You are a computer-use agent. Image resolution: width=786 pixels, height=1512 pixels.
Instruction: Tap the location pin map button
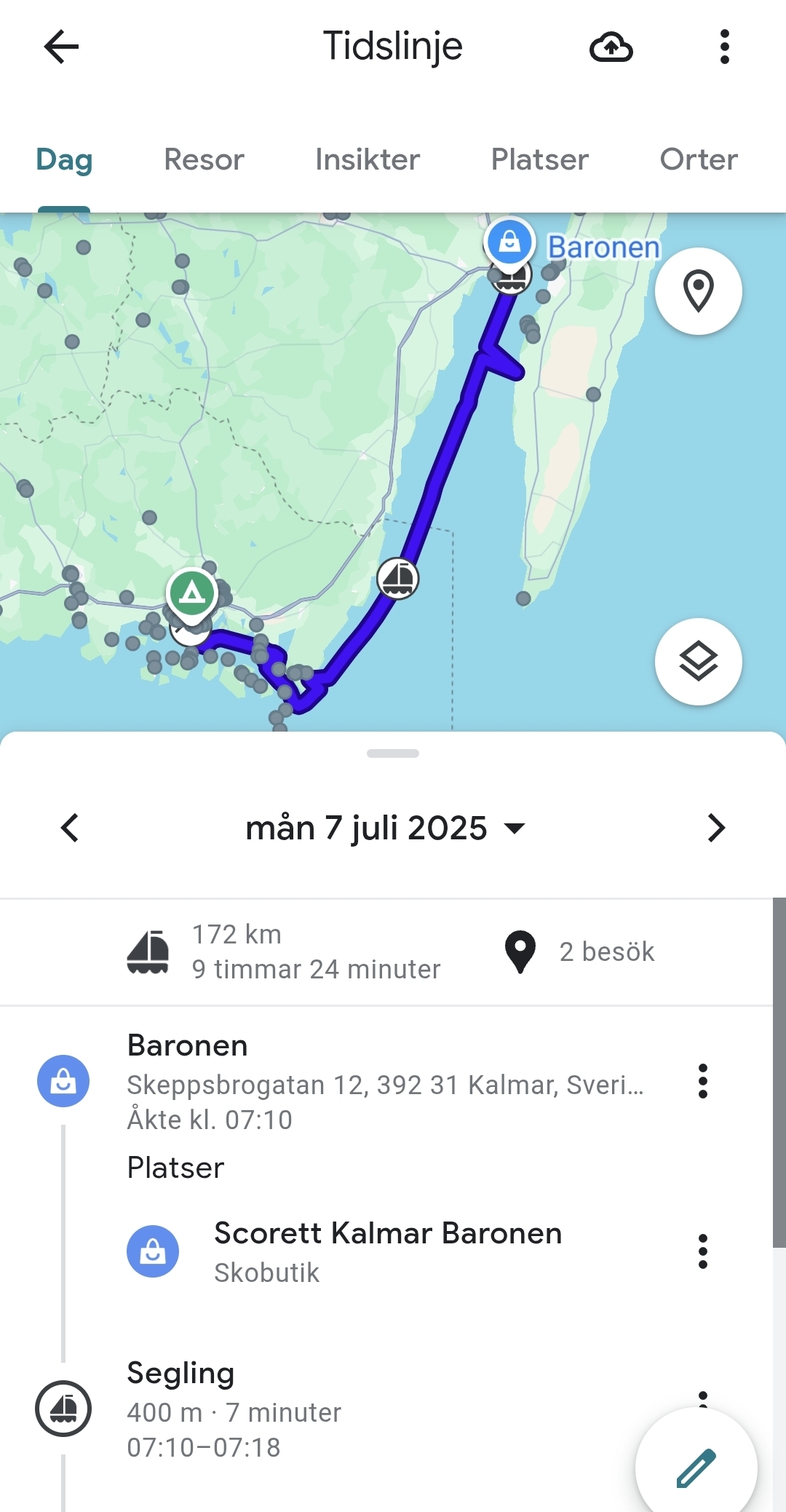pos(698,291)
